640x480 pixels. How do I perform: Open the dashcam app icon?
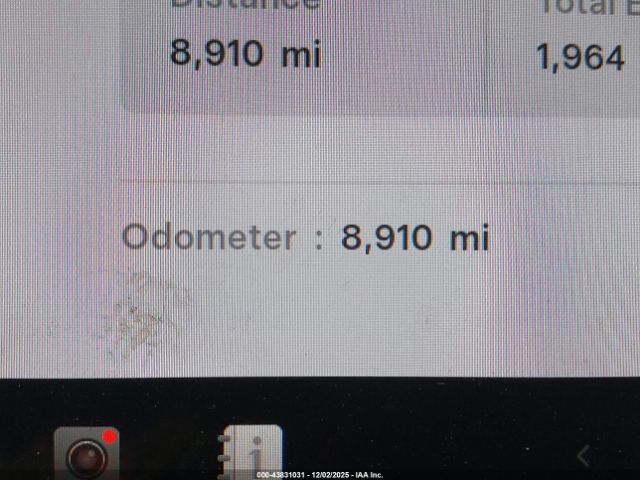point(86,452)
